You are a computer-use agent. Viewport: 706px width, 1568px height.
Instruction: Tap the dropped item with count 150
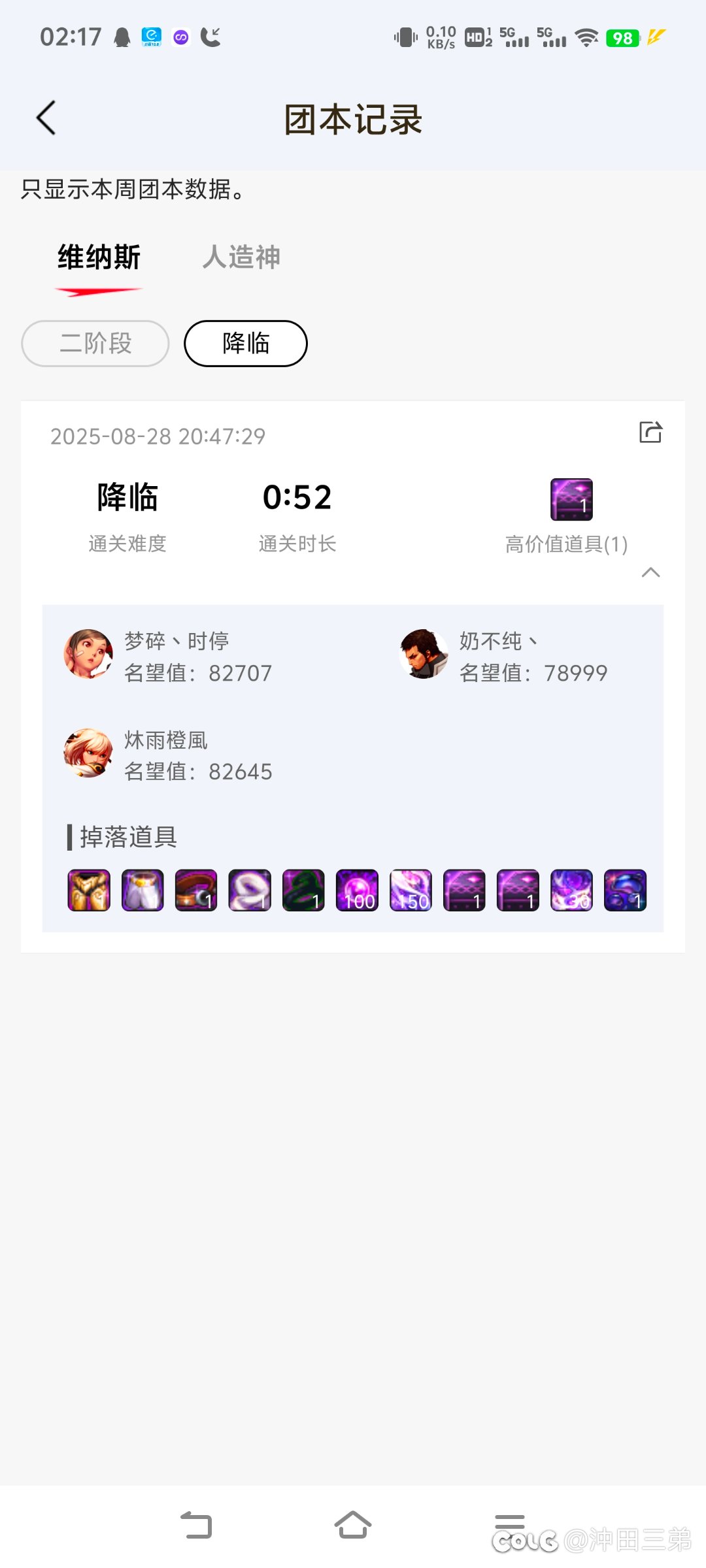coord(411,890)
